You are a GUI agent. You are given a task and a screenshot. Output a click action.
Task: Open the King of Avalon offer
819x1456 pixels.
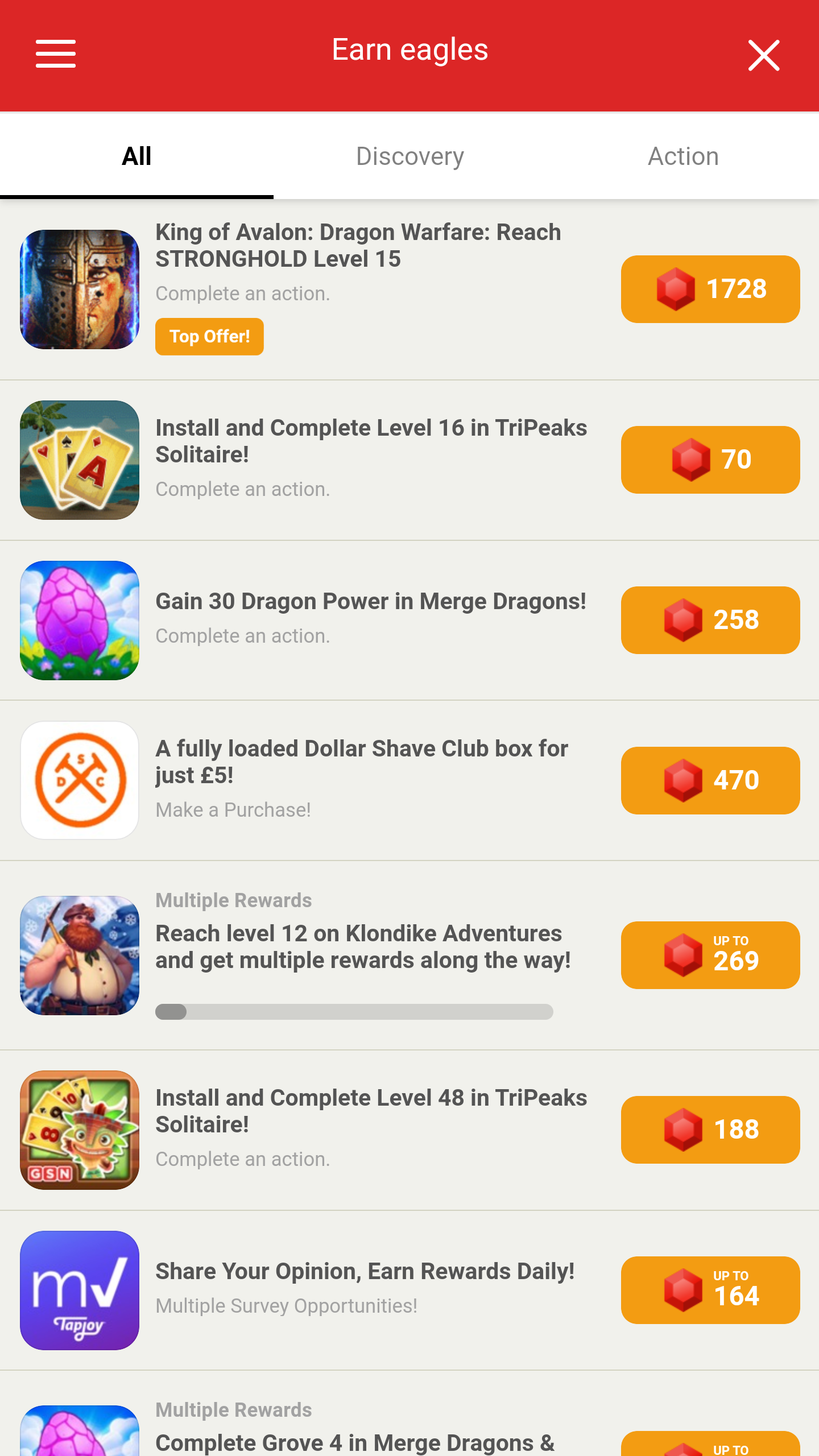pyautogui.click(x=358, y=246)
